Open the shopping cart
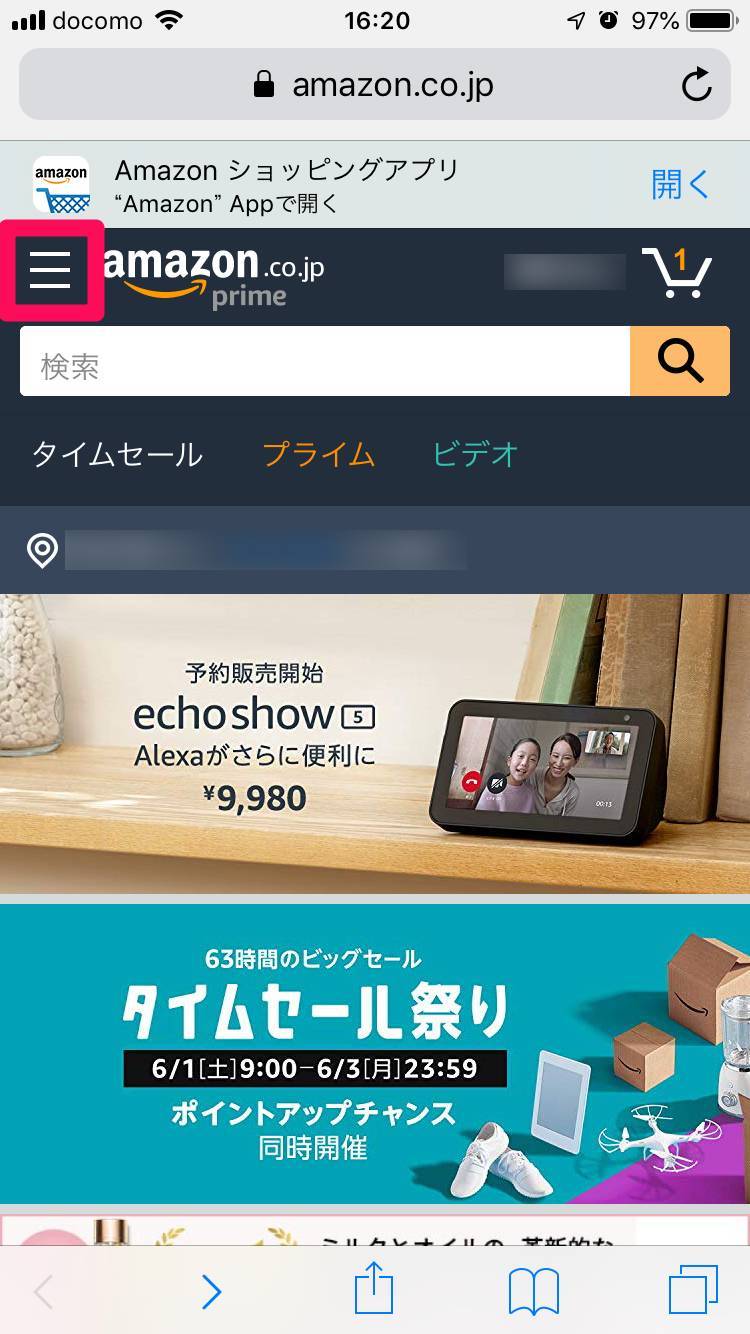Screen dimensions: 750x1334 pos(677,272)
